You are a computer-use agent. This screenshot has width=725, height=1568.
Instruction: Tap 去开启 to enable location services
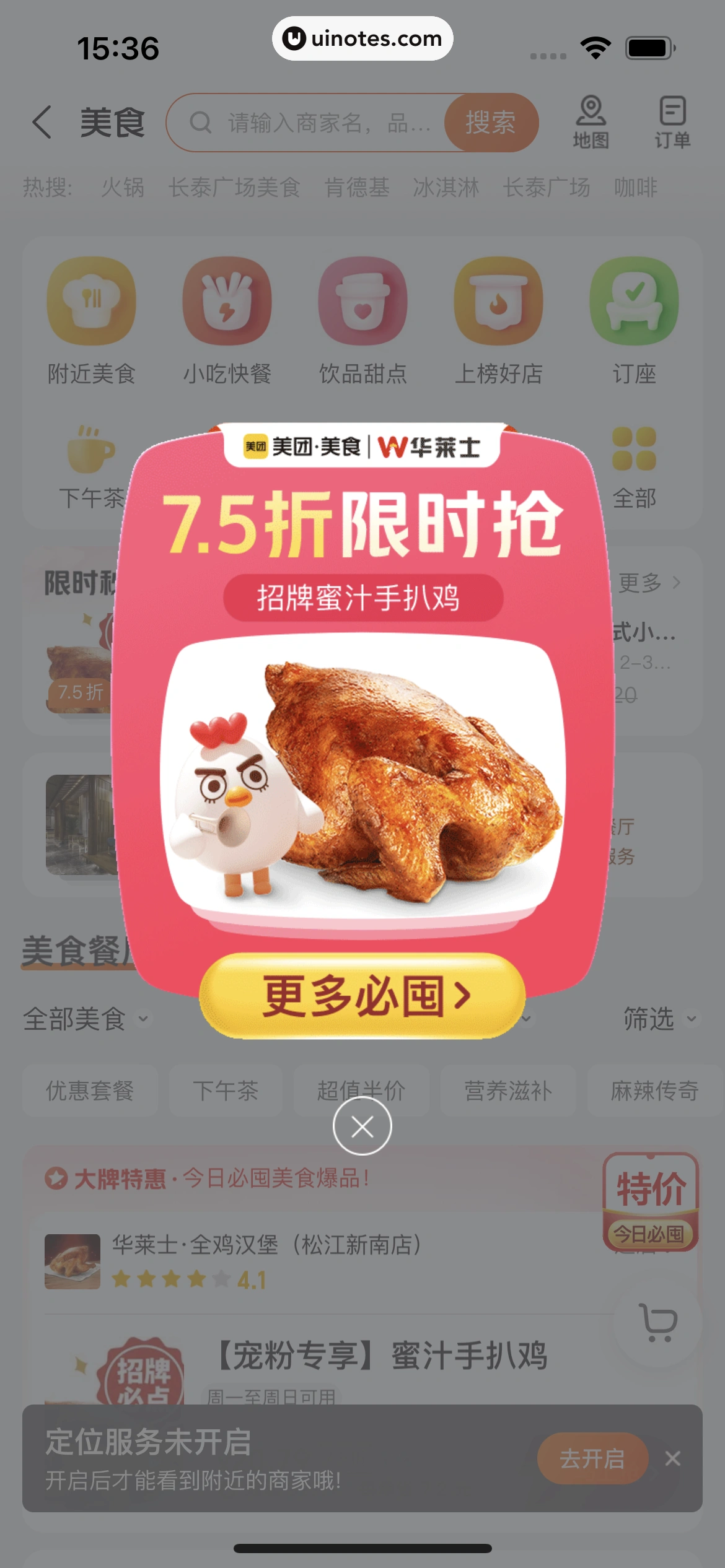pyautogui.click(x=592, y=1458)
